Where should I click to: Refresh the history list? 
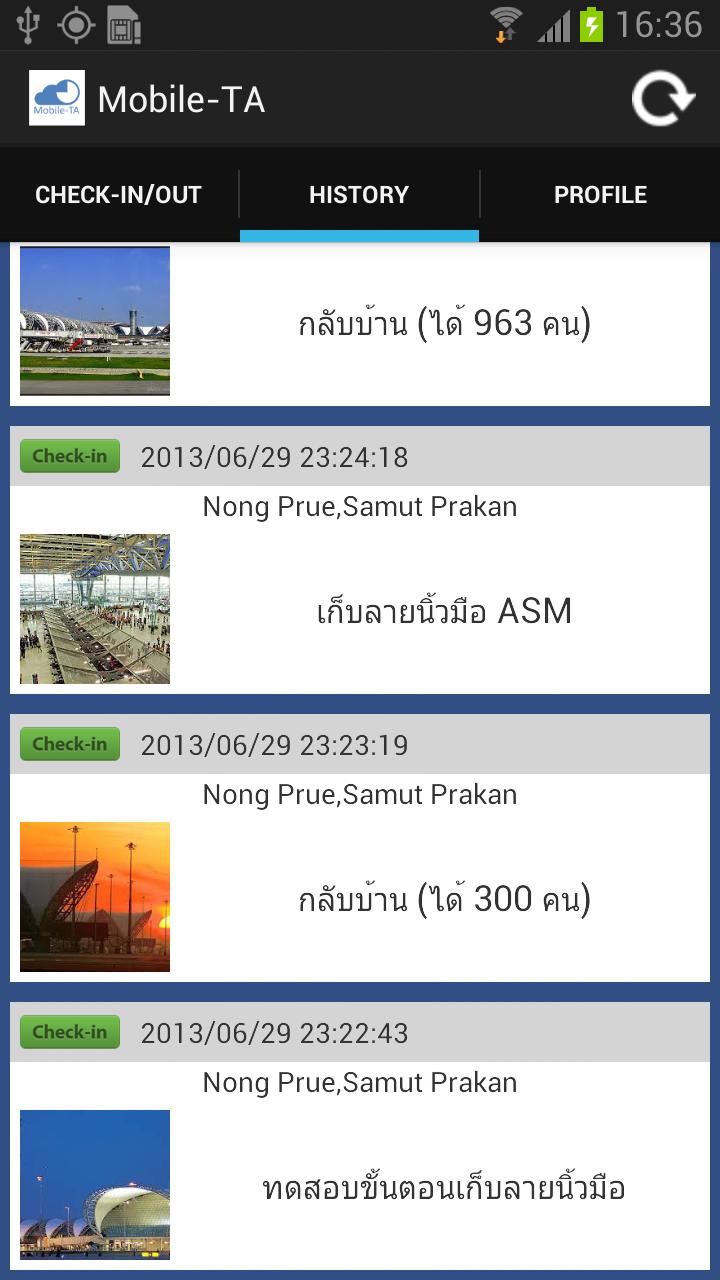(x=663, y=99)
